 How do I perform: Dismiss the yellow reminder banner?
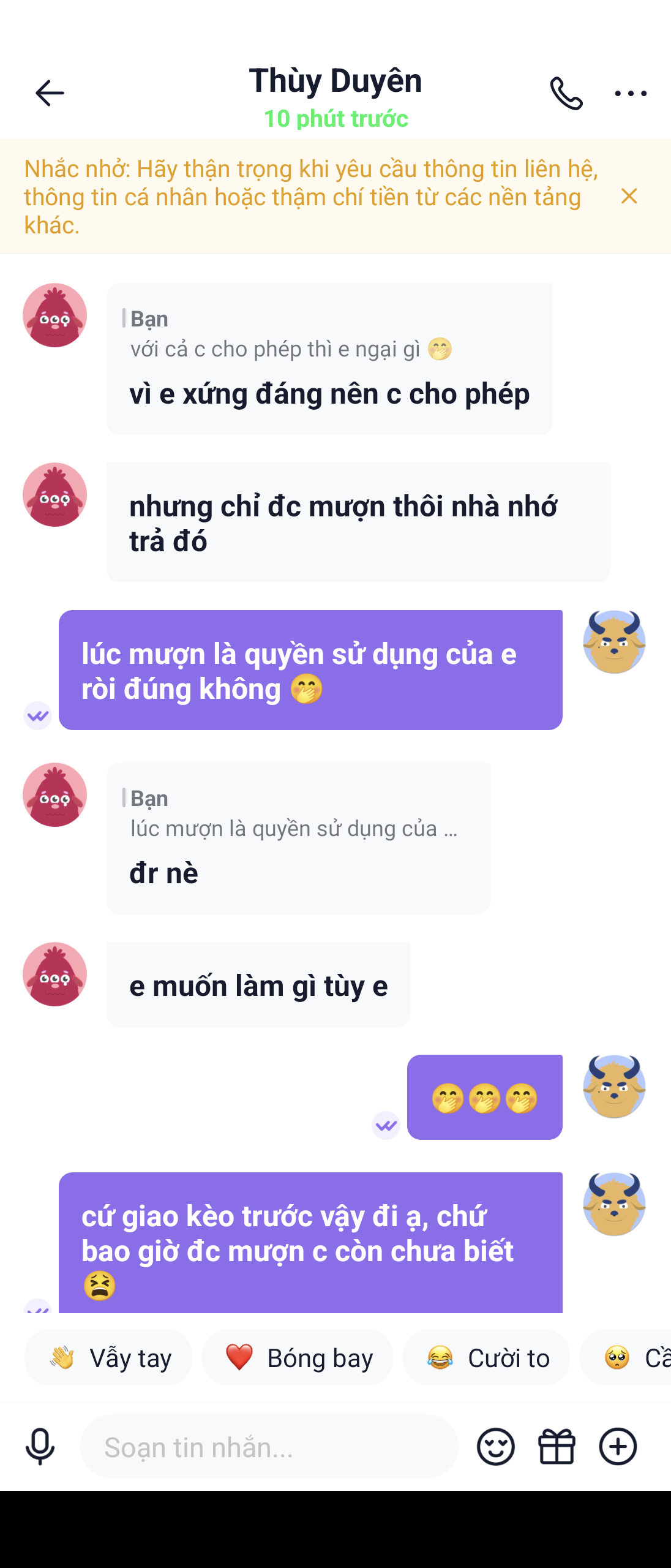(629, 196)
